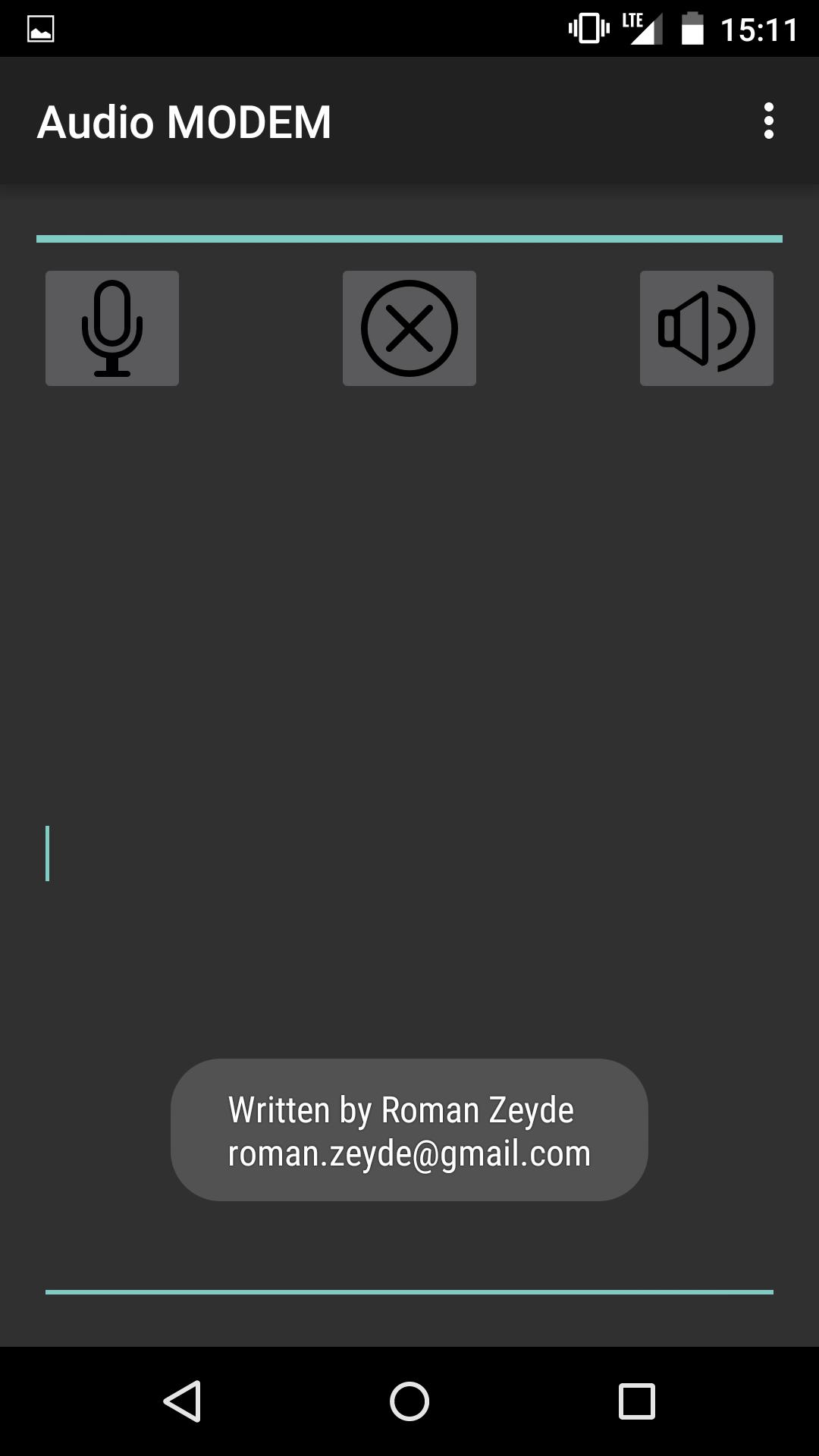Viewport: 819px width, 1456px height.
Task: Tap the microphone receive button
Action: [x=112, y=328]
